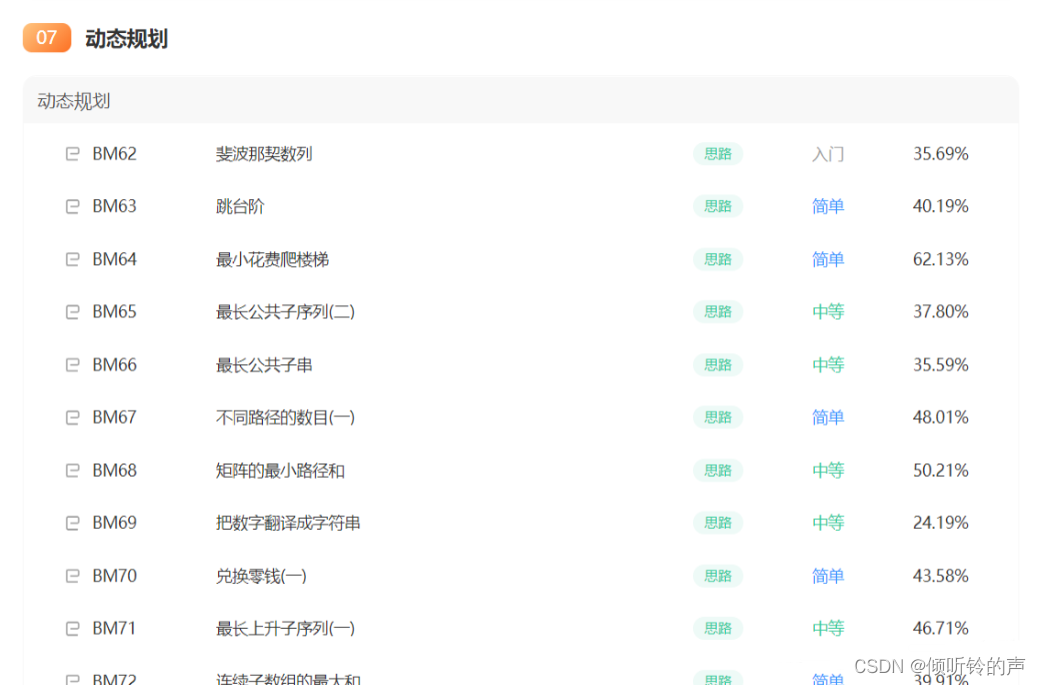The width and height of the screenshot is (1041, 685).
Task: View the 思路 hint for BM62
Action: [718, 154]
